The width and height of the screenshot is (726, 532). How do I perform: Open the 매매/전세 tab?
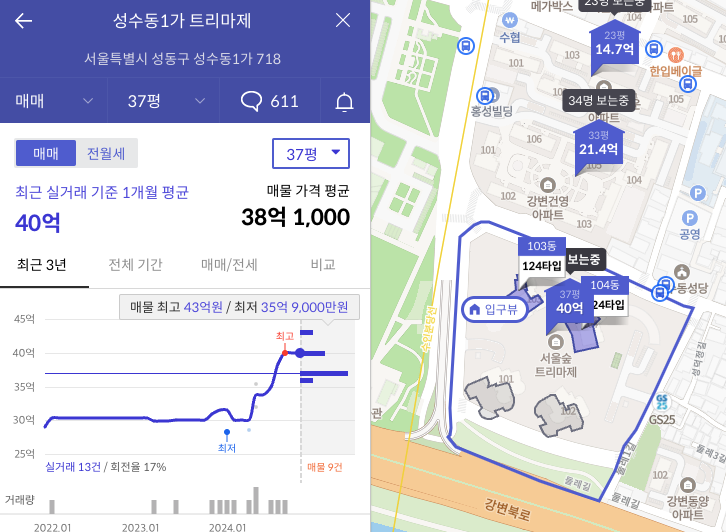pos(229,265)
